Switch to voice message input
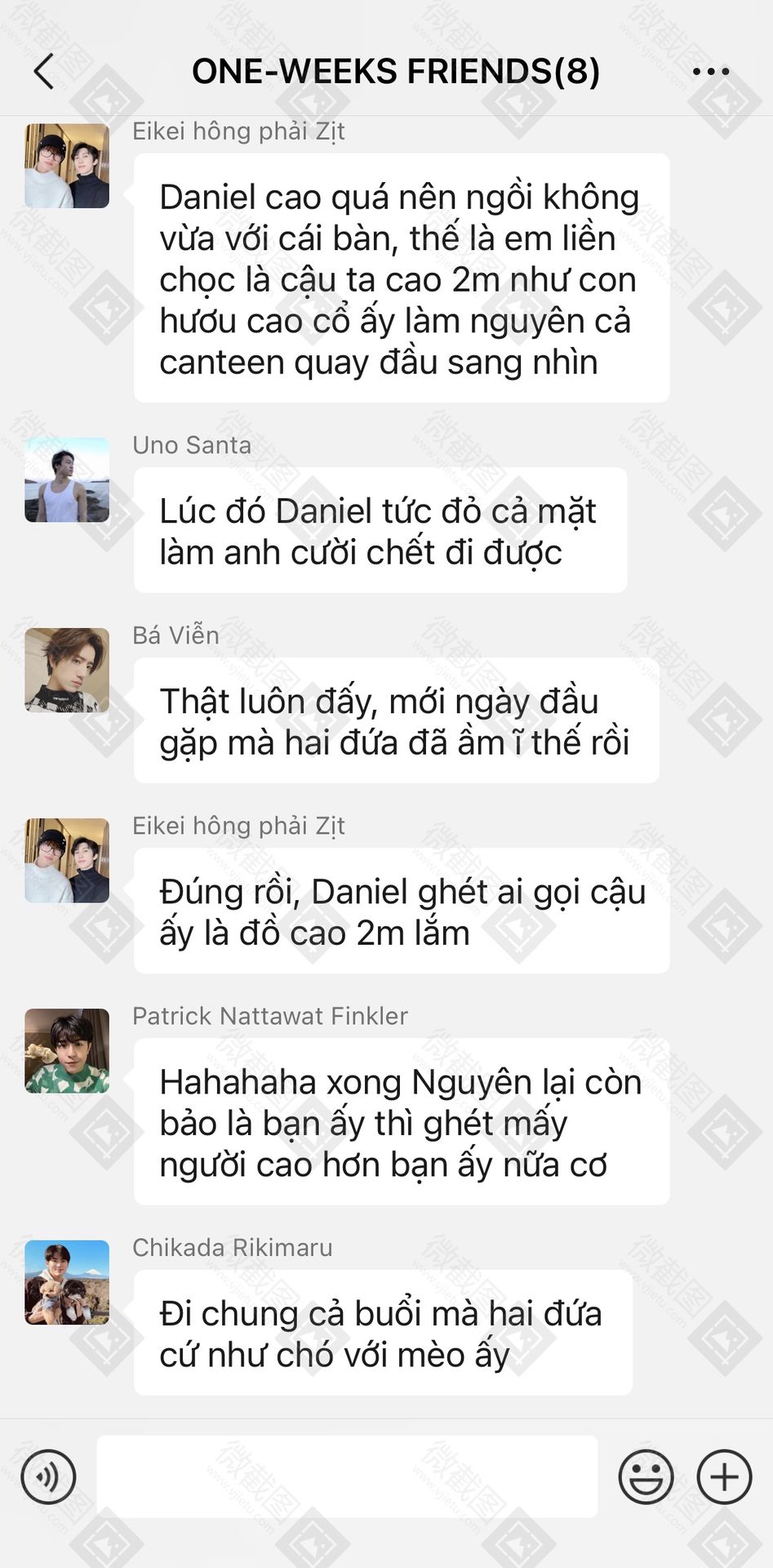Viewport: 773px width, 1568px height. point(48,1477)
